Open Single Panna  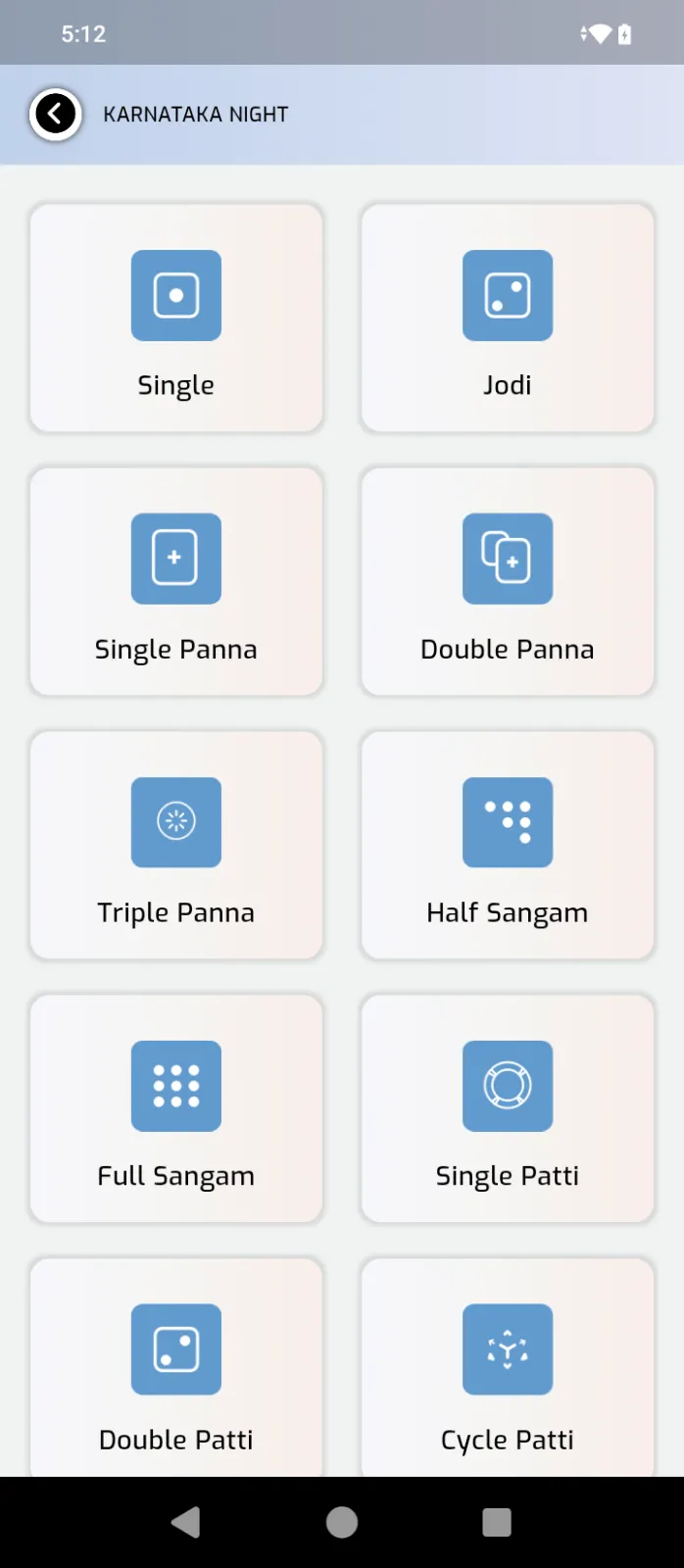pyautogui.click(x=176, y=582)
